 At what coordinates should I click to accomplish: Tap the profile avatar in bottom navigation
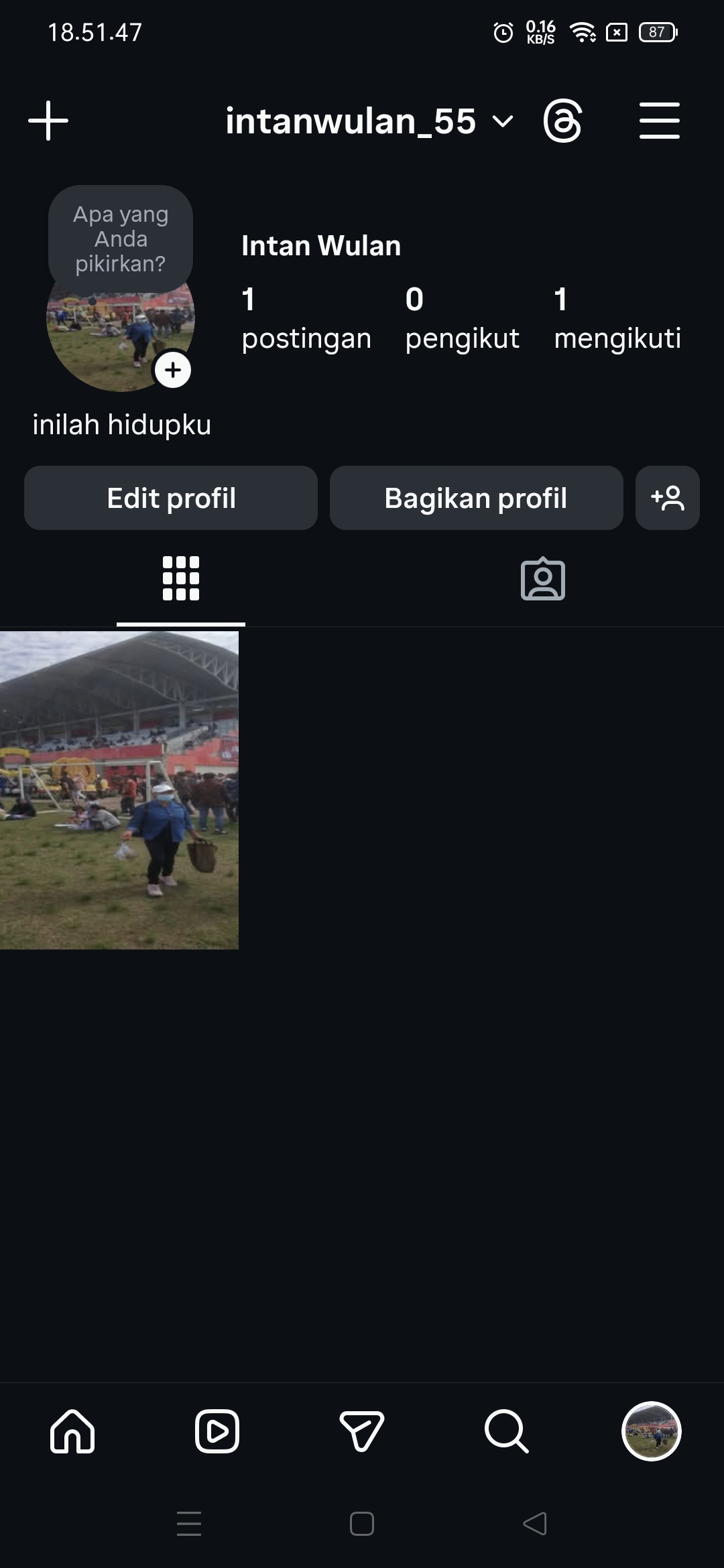[652, 1431]
